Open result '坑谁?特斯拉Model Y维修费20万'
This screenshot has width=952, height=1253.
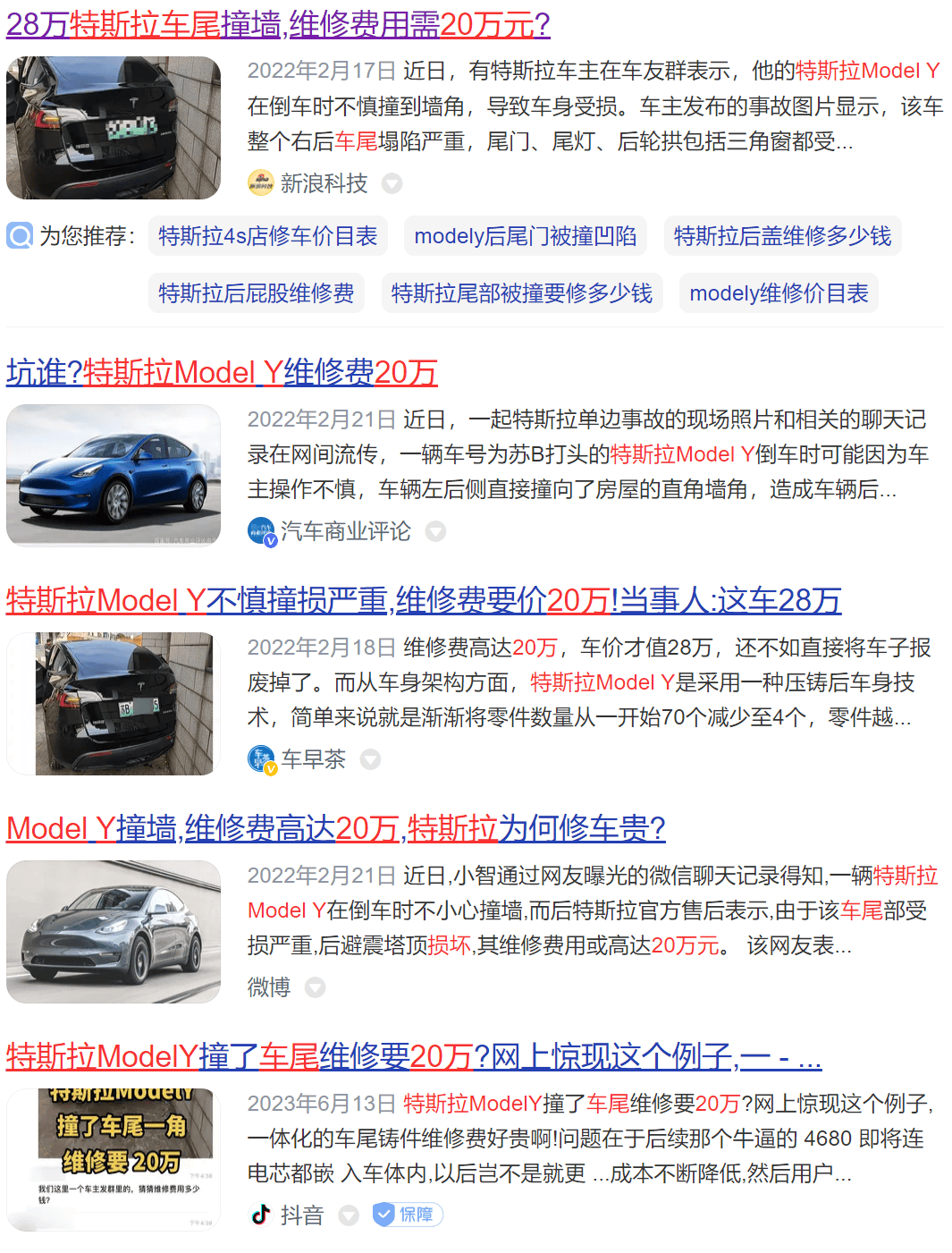(x=222, y=372)
